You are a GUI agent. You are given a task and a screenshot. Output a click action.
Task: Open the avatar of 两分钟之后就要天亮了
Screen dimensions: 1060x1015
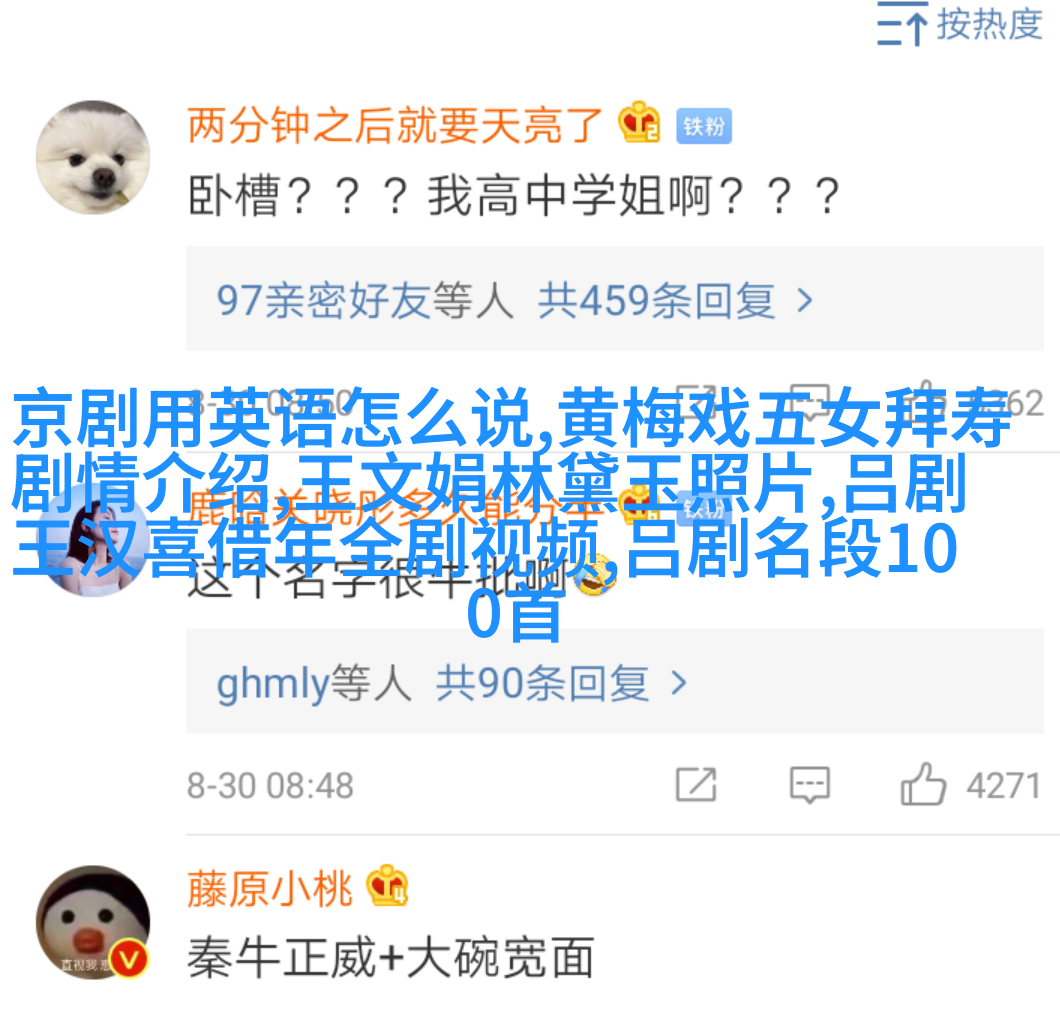[93, 157]
